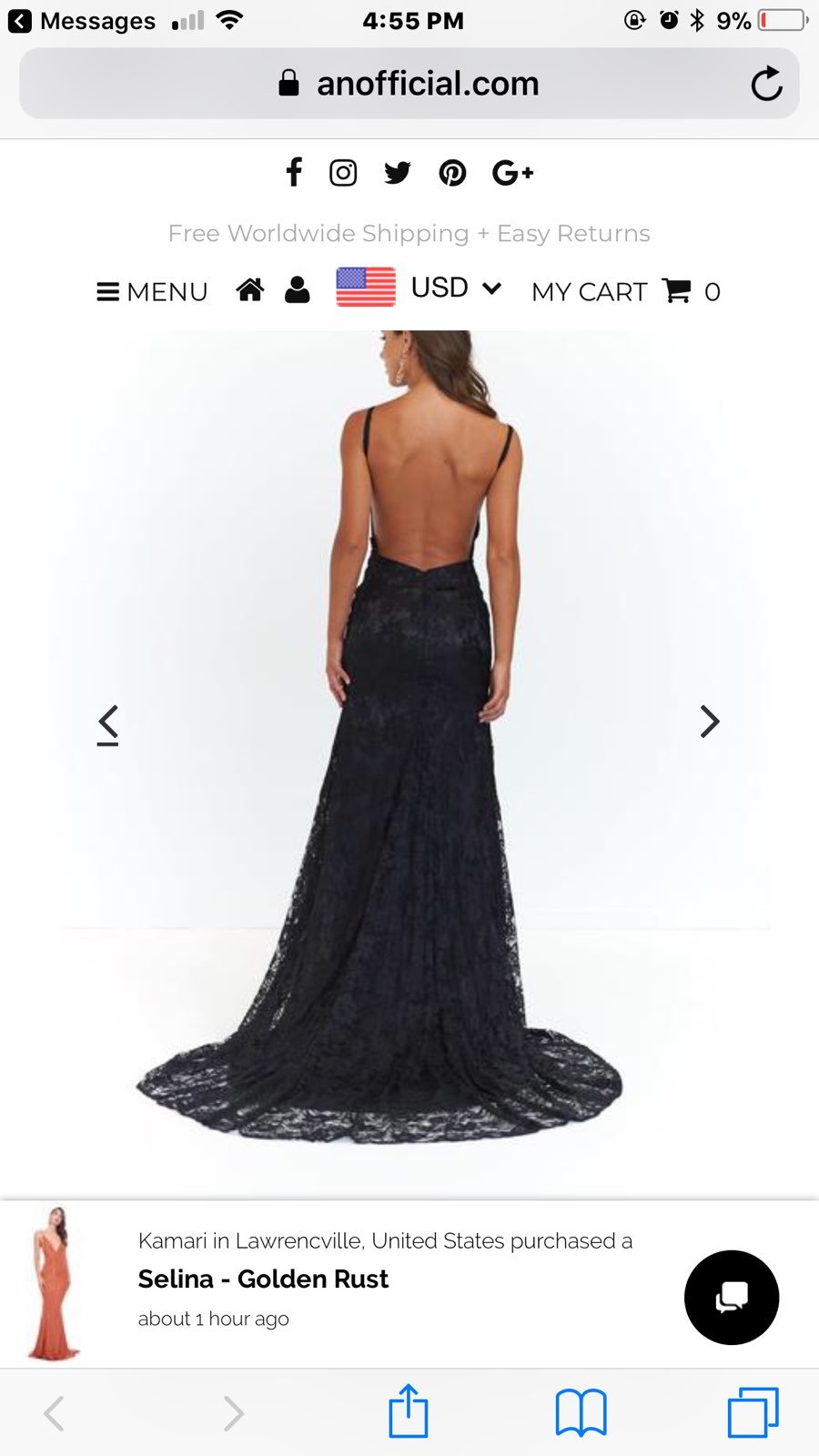This screenshot has height=1456, width=819.
Task: Reload the page
Action: coord(766,84)
